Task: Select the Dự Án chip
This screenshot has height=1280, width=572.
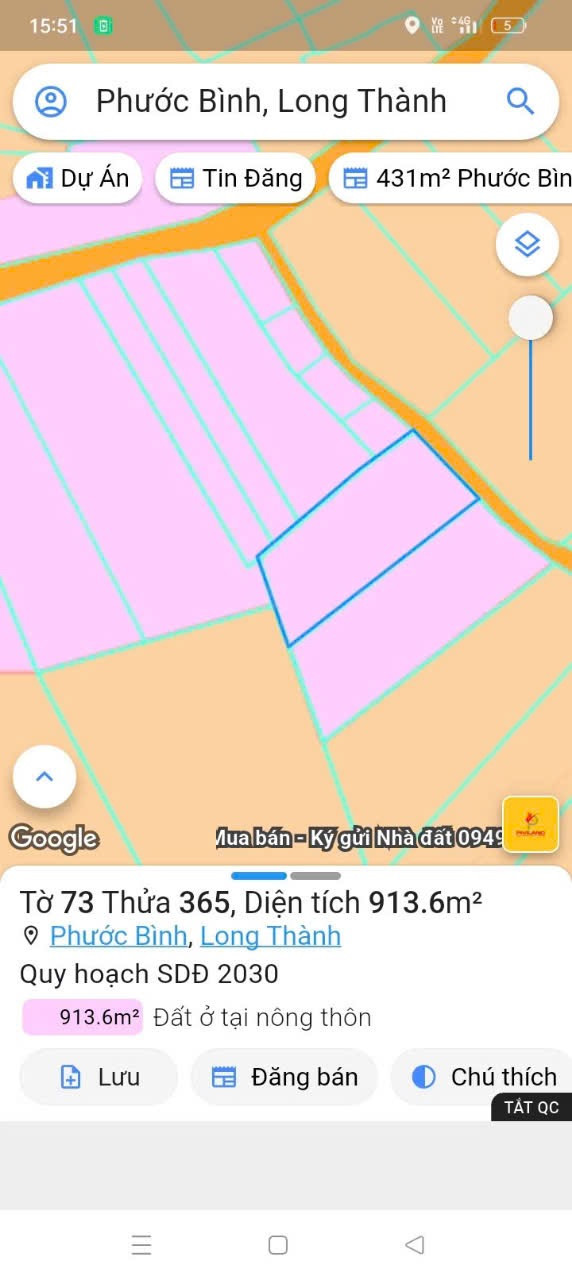Action: (x=78, y=178)
